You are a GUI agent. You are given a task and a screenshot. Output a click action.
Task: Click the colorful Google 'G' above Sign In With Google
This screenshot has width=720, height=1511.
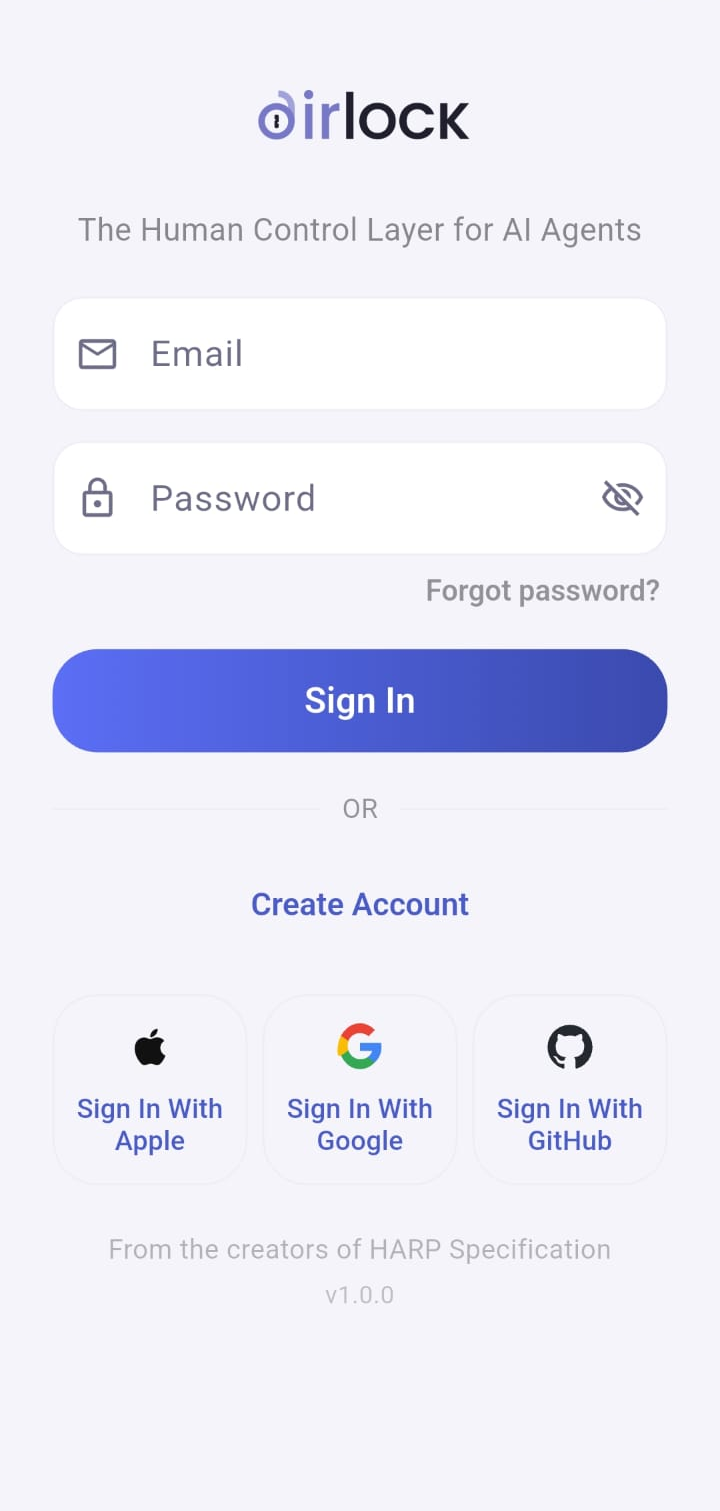(x=359, y=1046)
